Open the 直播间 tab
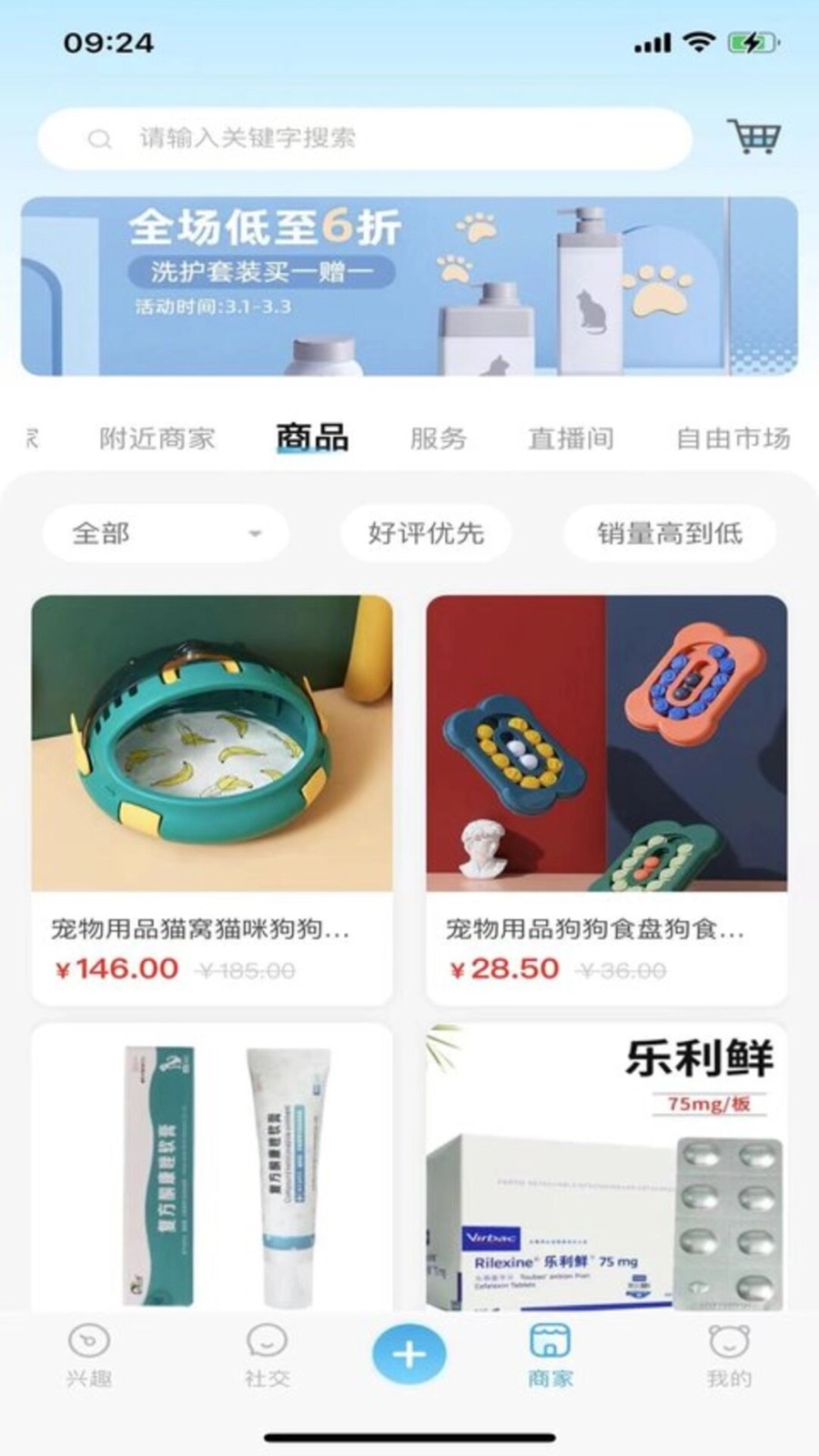The height and width of the screenshot is (1456, 819). 571,439
